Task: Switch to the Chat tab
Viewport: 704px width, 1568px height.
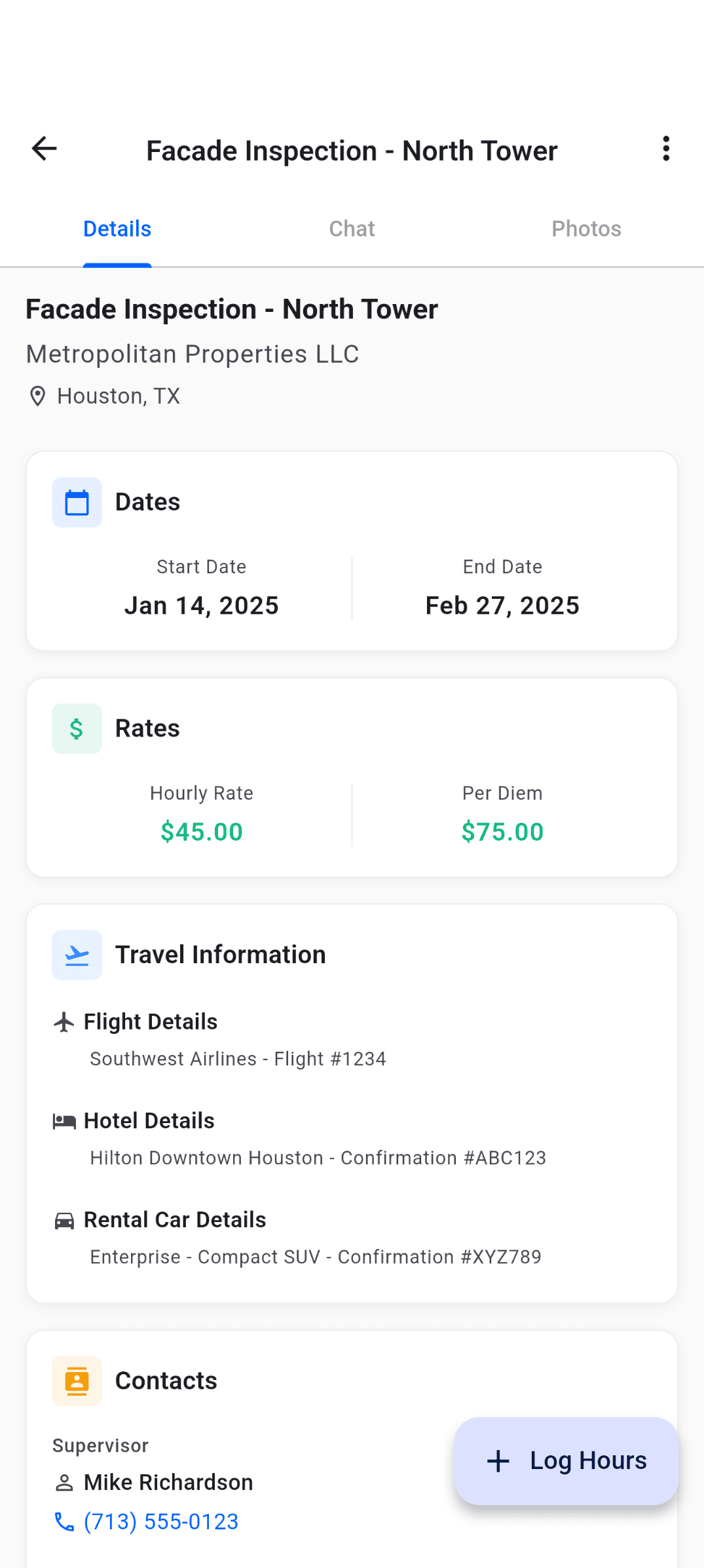Action: [352, 229]
